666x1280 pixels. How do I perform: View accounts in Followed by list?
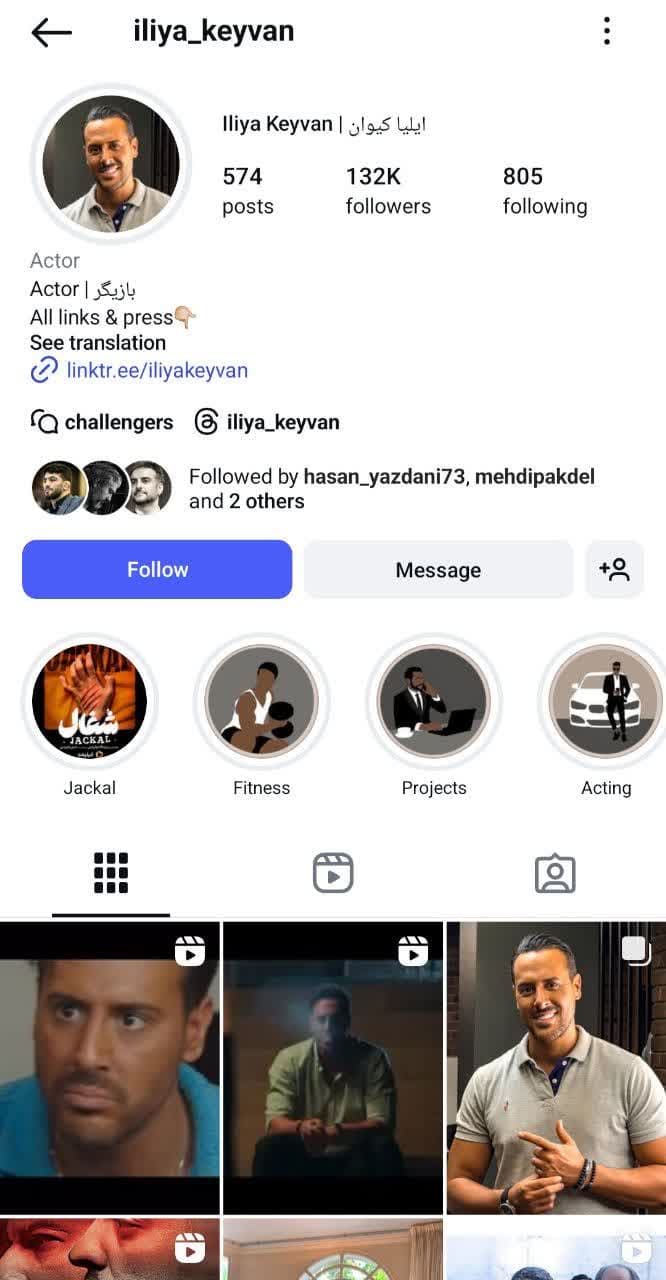(x=391, y=488)
